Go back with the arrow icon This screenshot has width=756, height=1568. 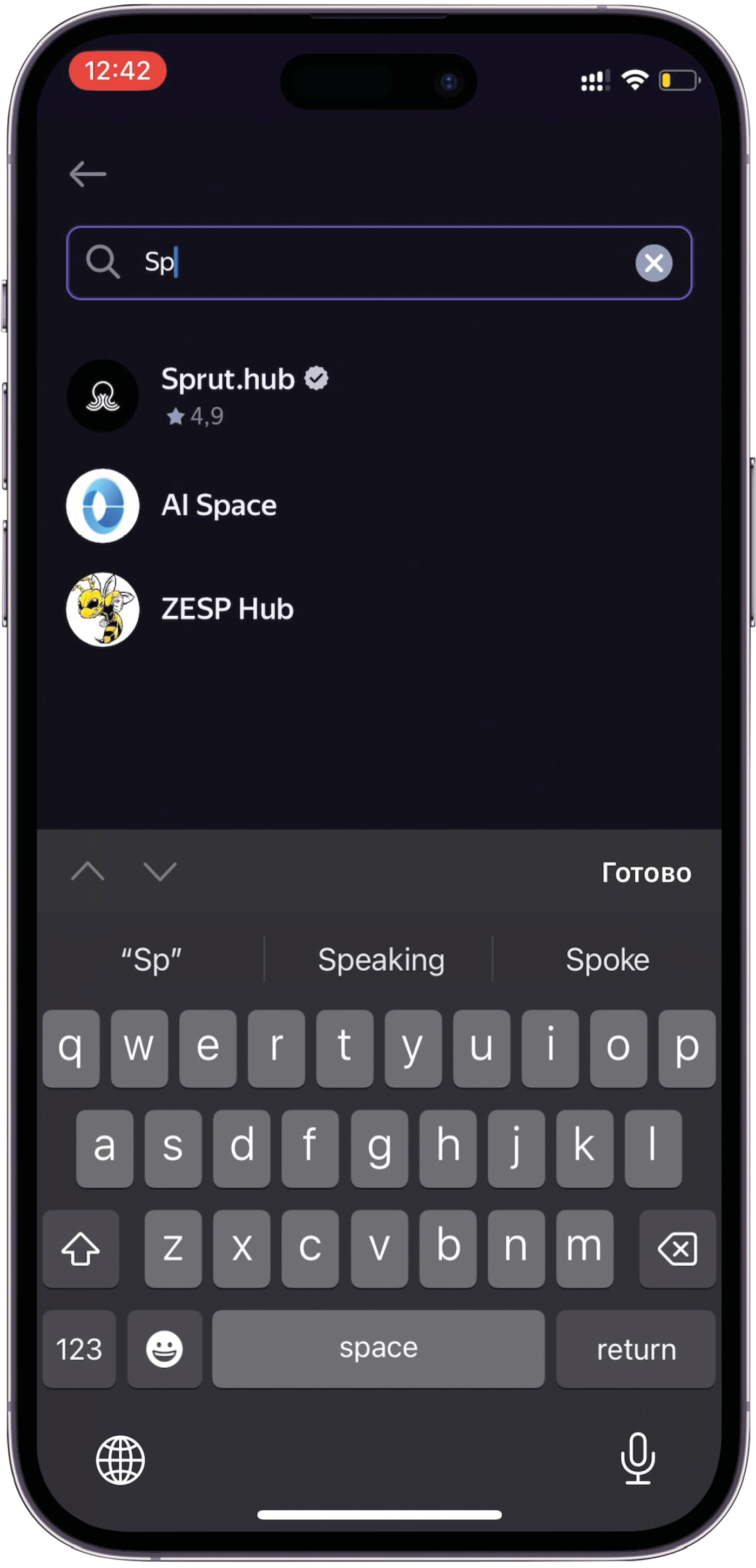point(87,174)
